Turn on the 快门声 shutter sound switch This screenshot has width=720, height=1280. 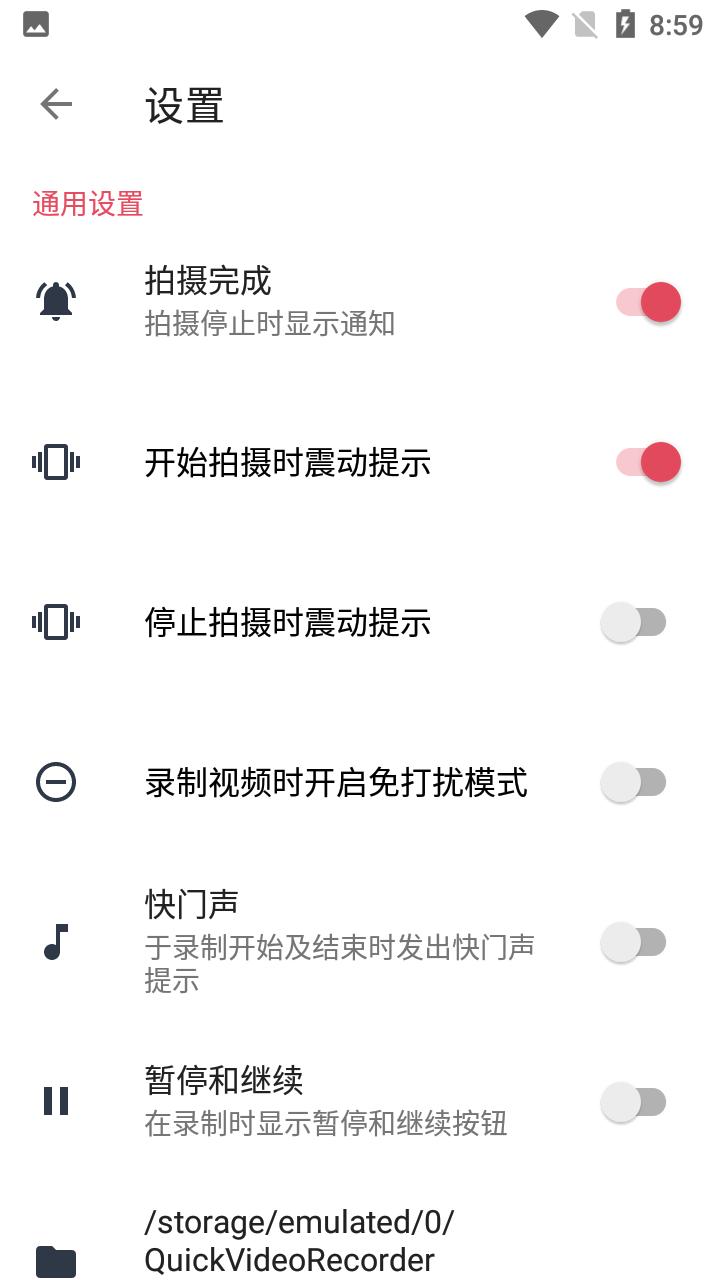tap(634, 942)
